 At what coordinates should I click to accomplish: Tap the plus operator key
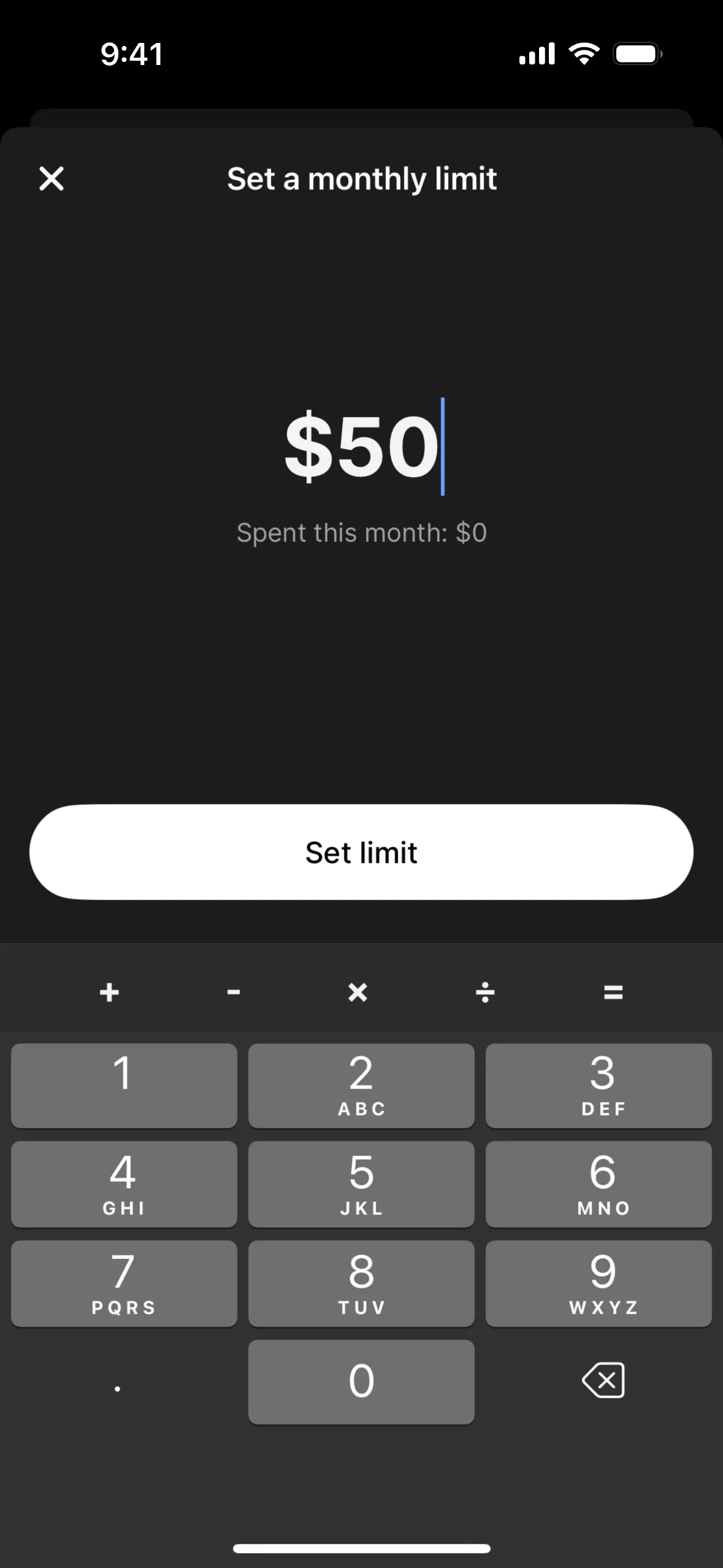click(x=109, y=992)
